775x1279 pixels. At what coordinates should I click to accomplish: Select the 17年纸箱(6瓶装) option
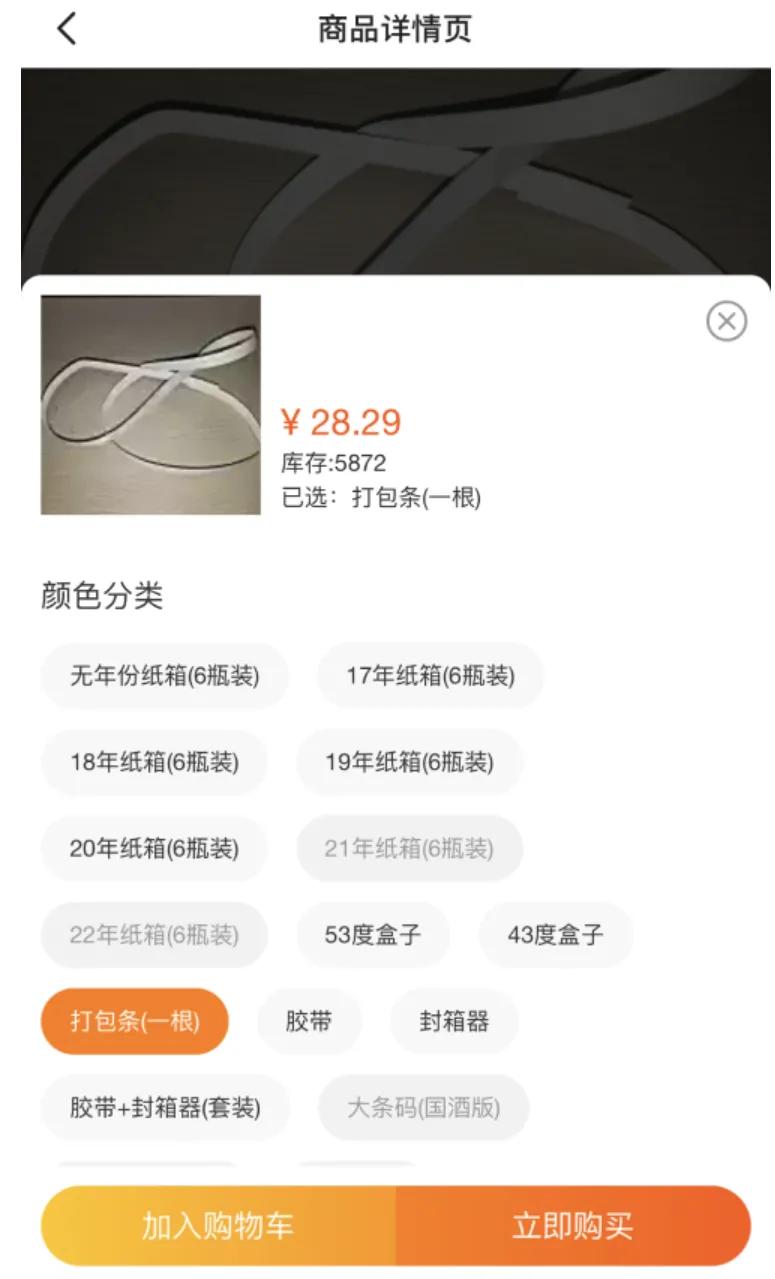click(432, 676)
